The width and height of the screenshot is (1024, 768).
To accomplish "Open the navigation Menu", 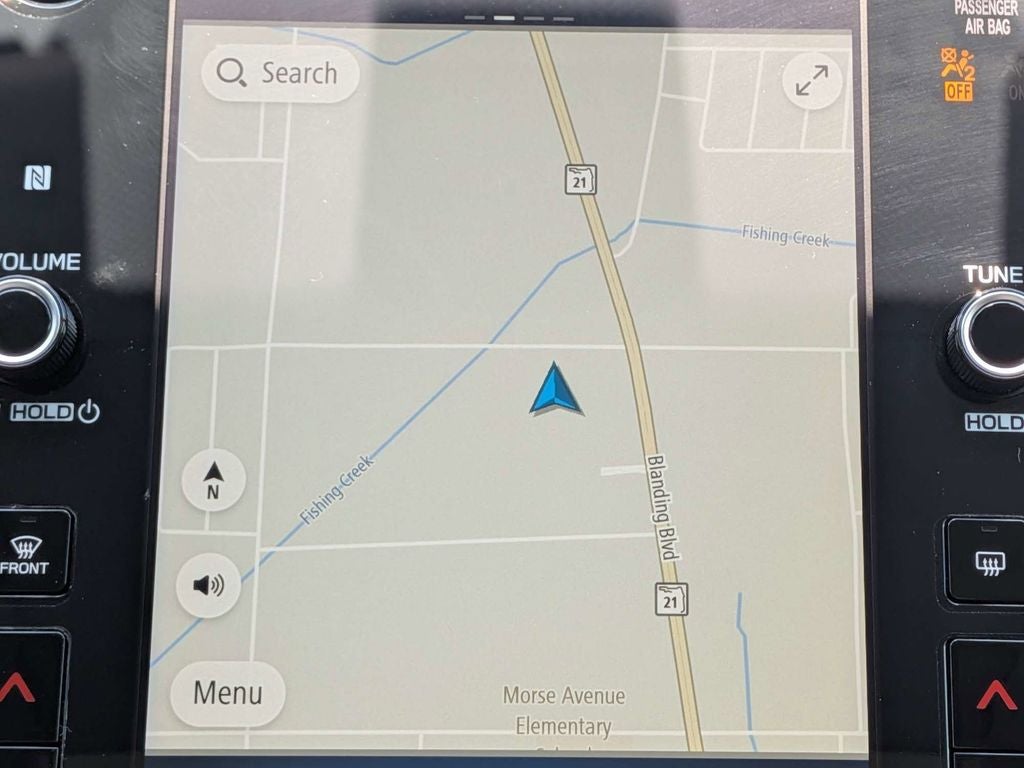I will (x=228, y=693).
